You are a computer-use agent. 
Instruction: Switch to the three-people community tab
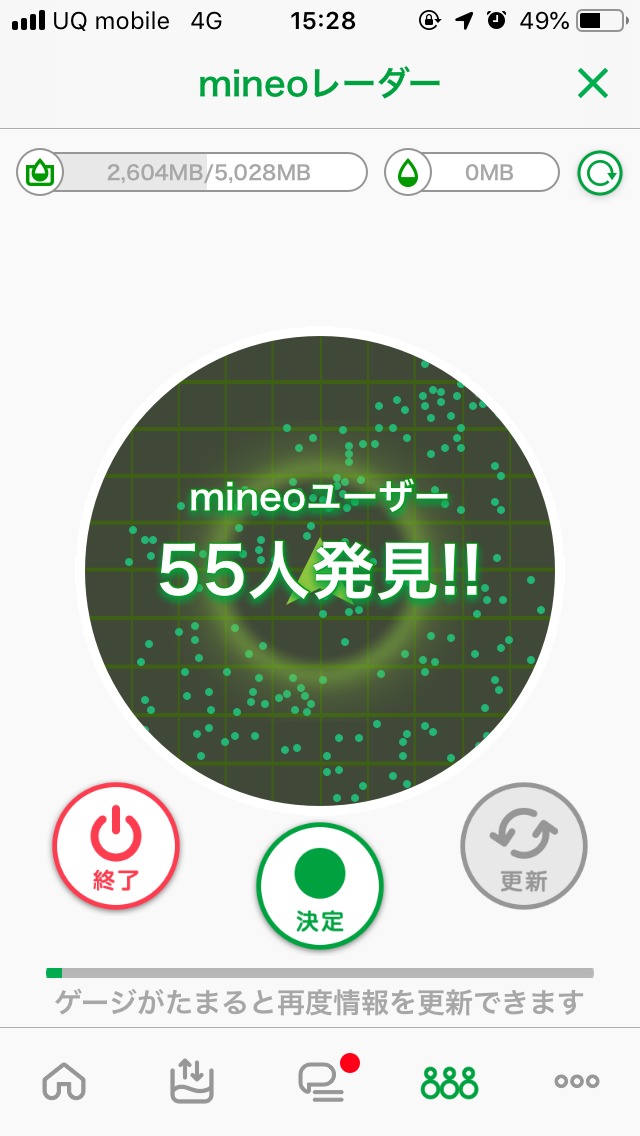(449, 1081)
